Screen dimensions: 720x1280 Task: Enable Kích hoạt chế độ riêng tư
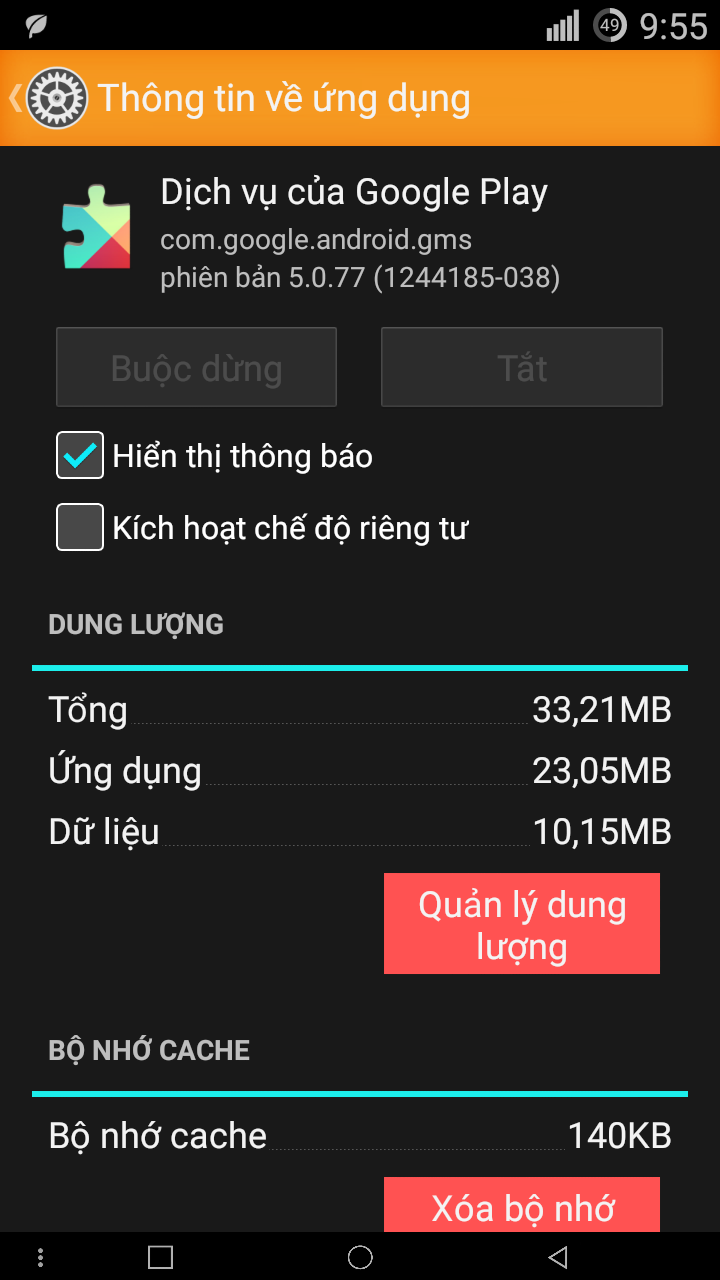(80, 527)
